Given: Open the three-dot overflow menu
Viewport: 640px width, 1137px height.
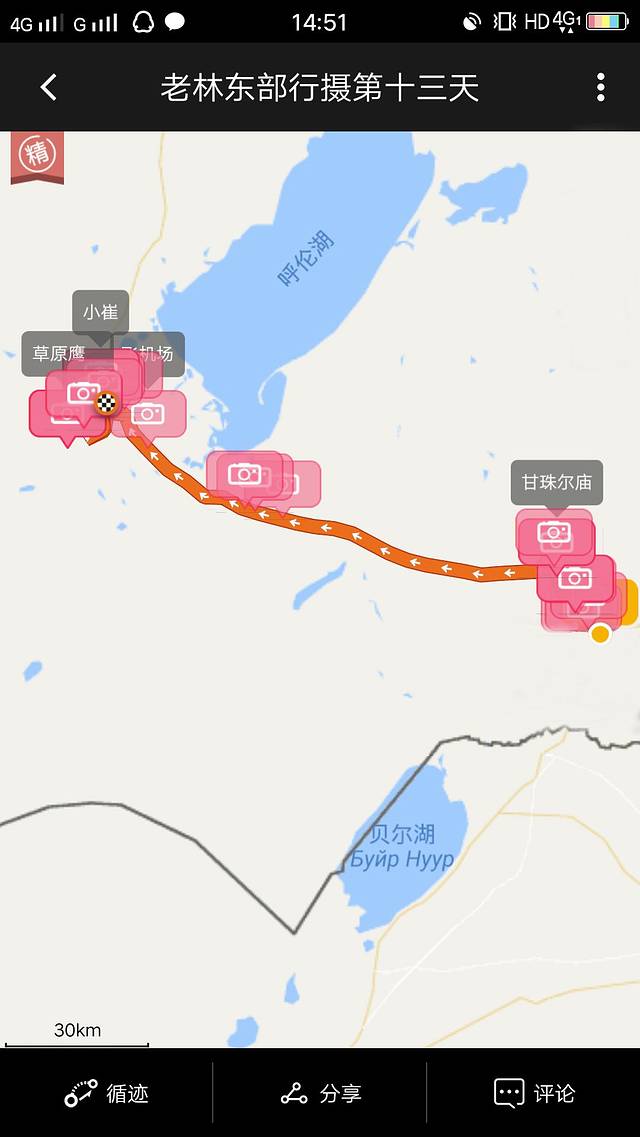Looking at the screenshot, I should coord(600,88).
